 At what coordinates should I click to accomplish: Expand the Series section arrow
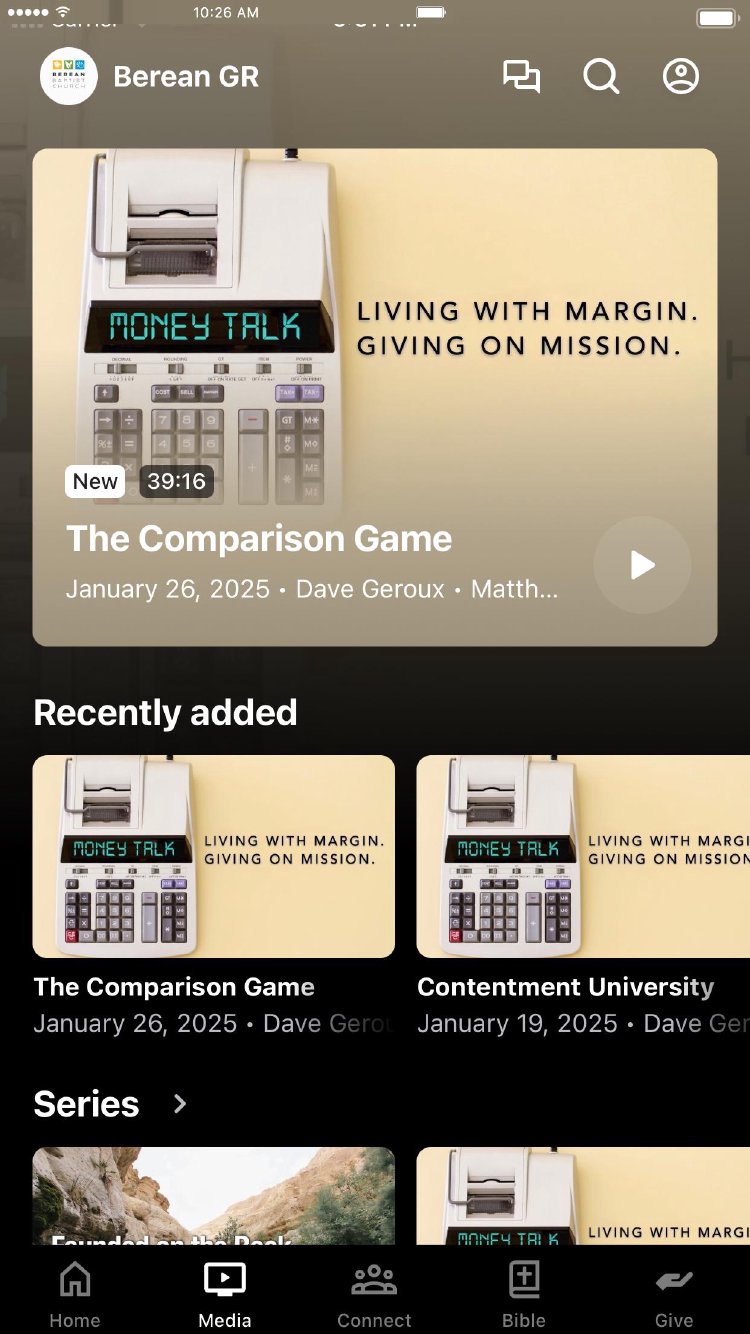click(180, 1104)
